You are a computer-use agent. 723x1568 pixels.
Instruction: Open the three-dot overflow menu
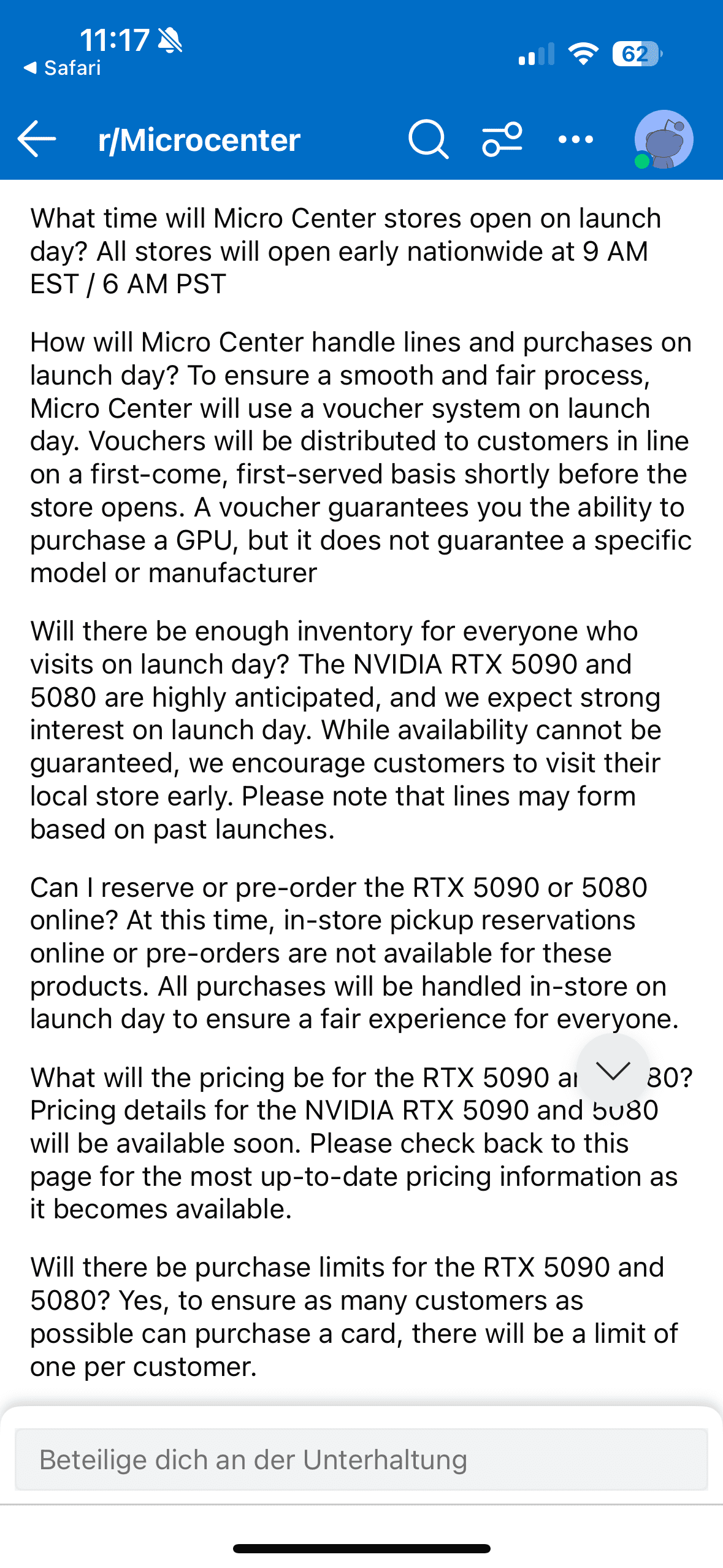576,139
